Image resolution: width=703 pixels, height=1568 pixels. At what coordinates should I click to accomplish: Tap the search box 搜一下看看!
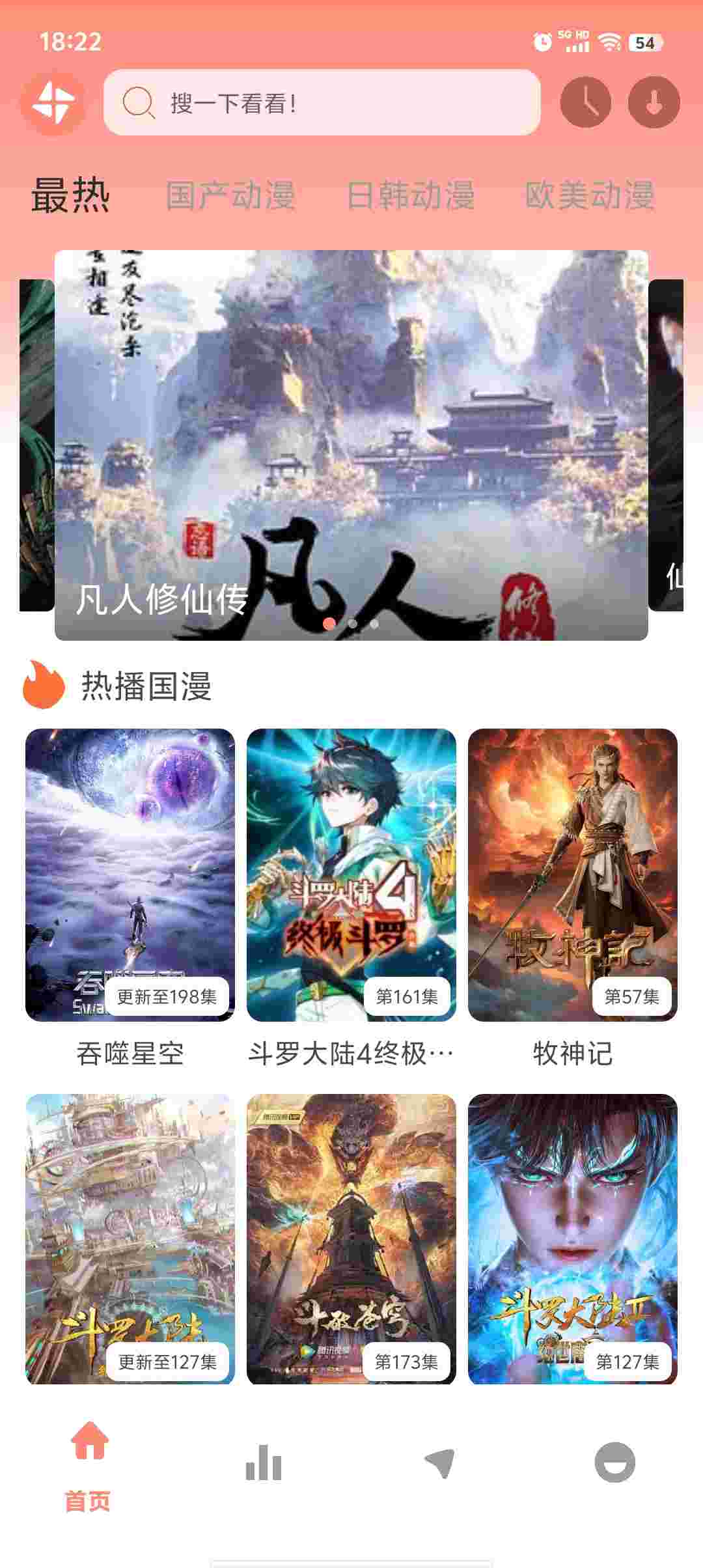click(322, 103)
